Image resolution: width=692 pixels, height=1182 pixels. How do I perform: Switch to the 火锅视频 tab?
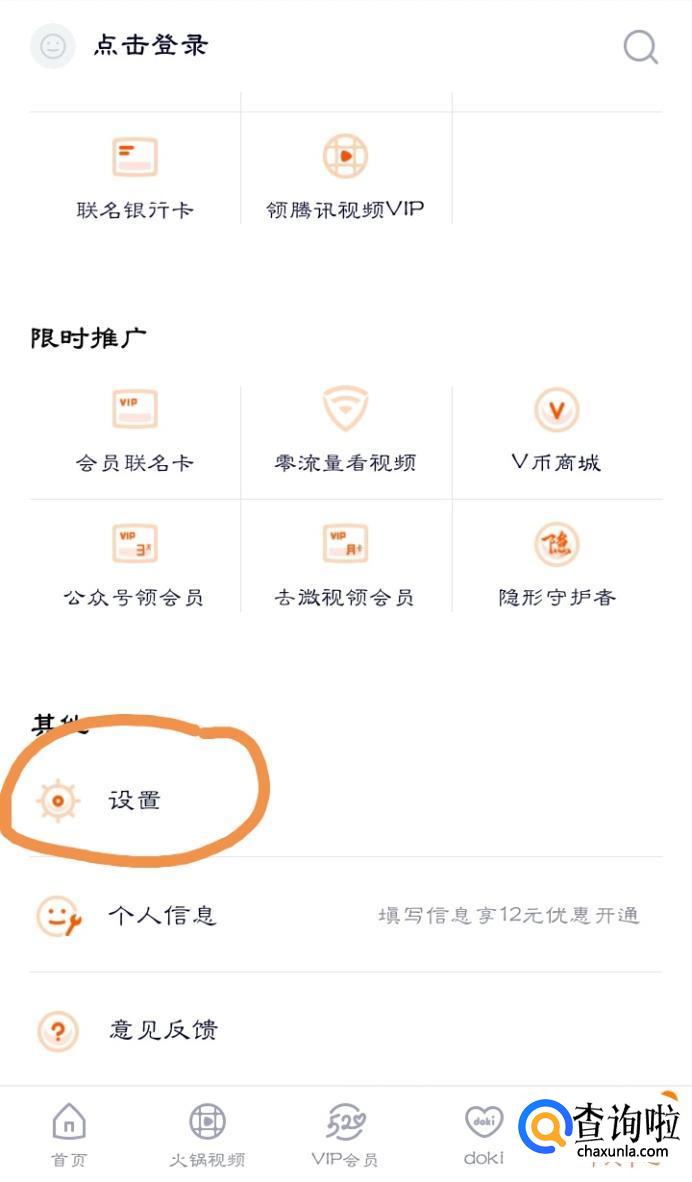point(207,1135)
